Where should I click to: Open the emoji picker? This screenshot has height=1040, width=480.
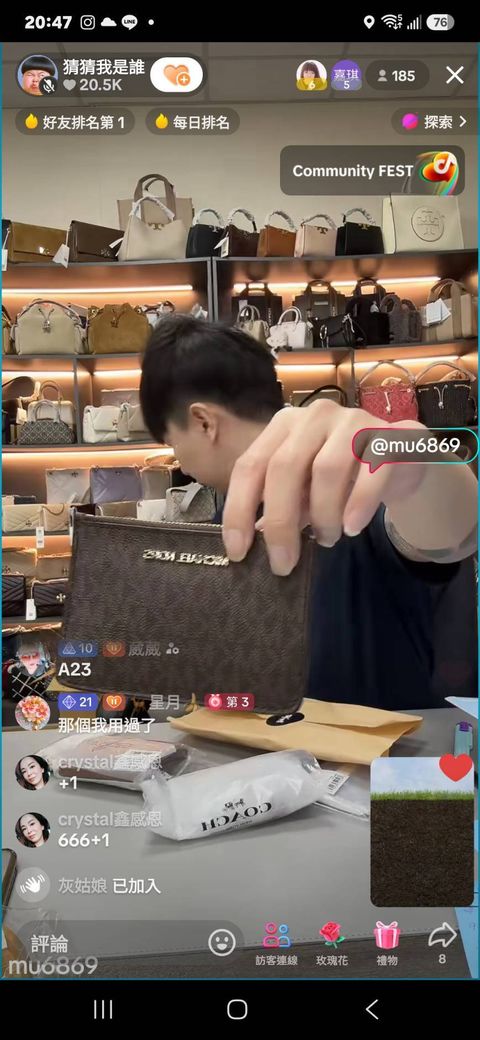221,942
